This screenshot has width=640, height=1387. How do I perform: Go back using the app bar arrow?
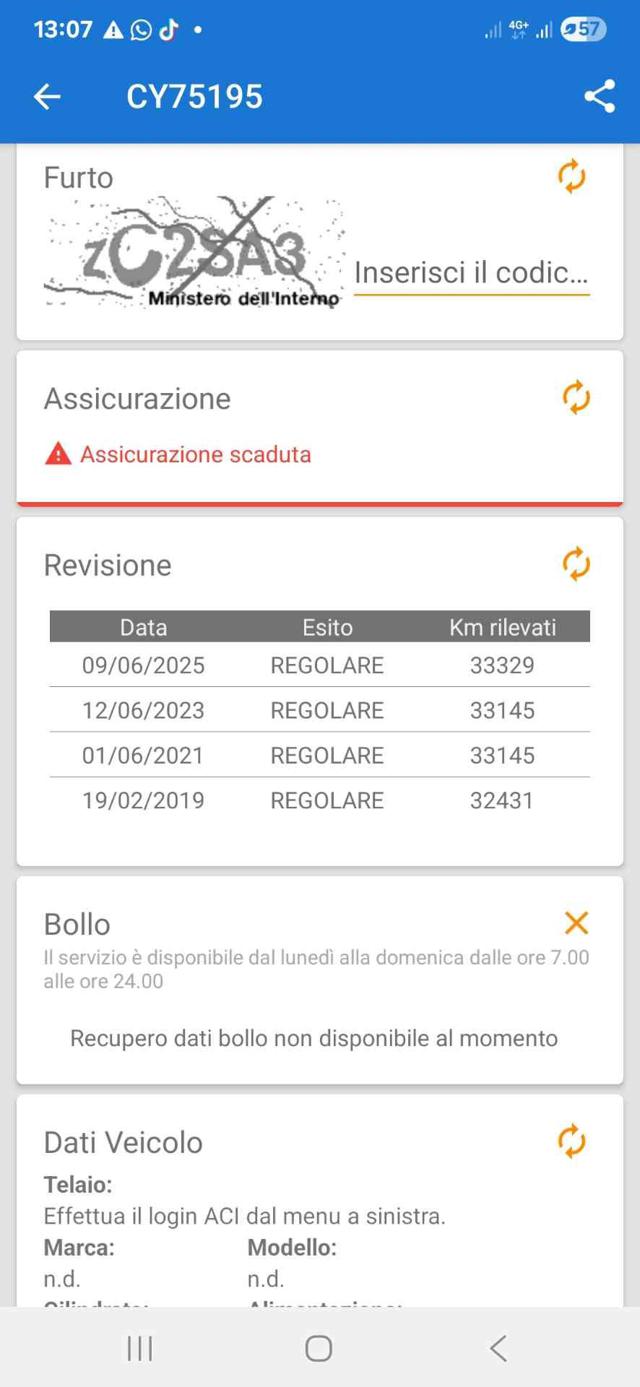(x=47, y=96)
